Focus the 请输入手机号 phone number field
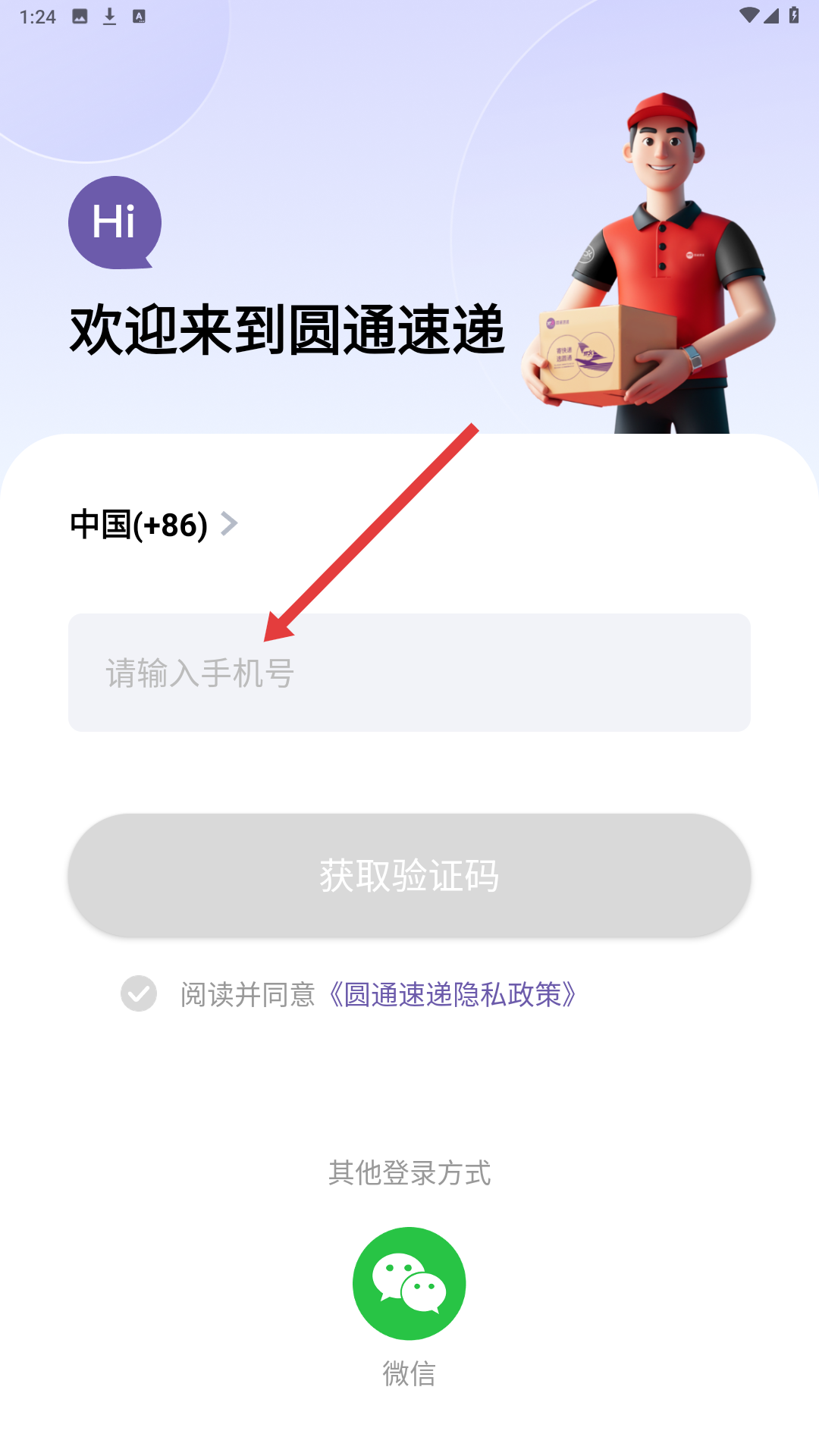819x1456 pixels. point(409,673)
